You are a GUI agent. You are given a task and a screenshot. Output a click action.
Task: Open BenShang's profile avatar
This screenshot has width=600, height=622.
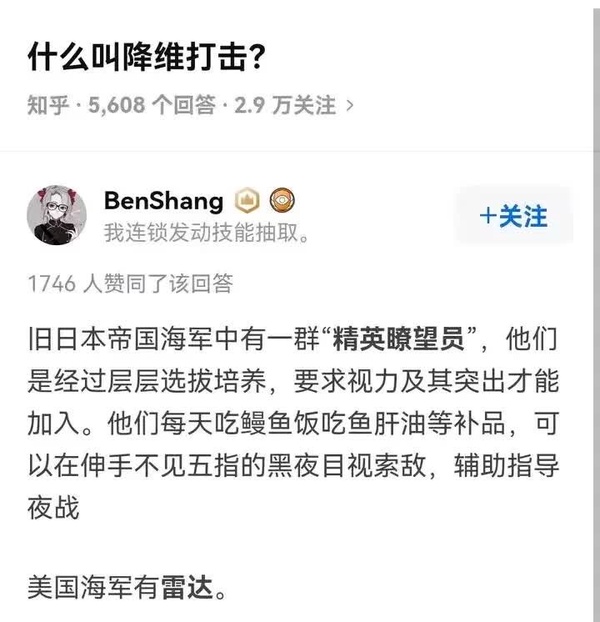pos(58,215)
